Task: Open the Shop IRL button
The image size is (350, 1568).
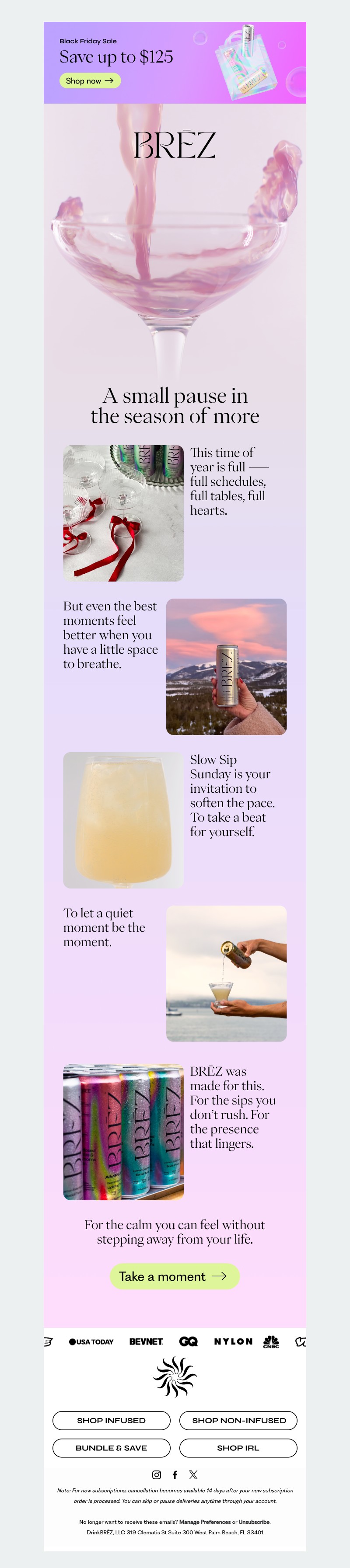Action: point(238,1447)
